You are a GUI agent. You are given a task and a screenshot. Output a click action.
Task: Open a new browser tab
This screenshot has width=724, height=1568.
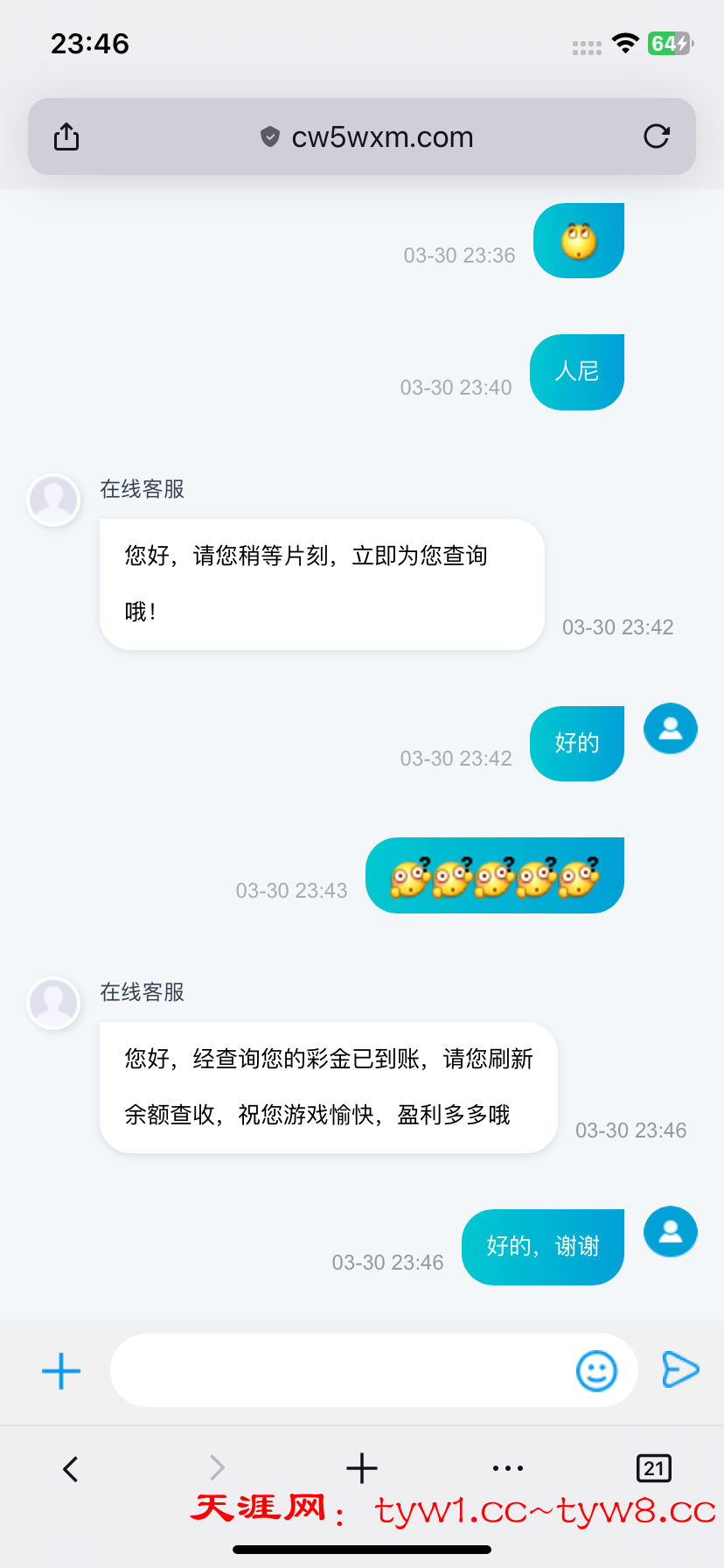[x=362, y=1468]
